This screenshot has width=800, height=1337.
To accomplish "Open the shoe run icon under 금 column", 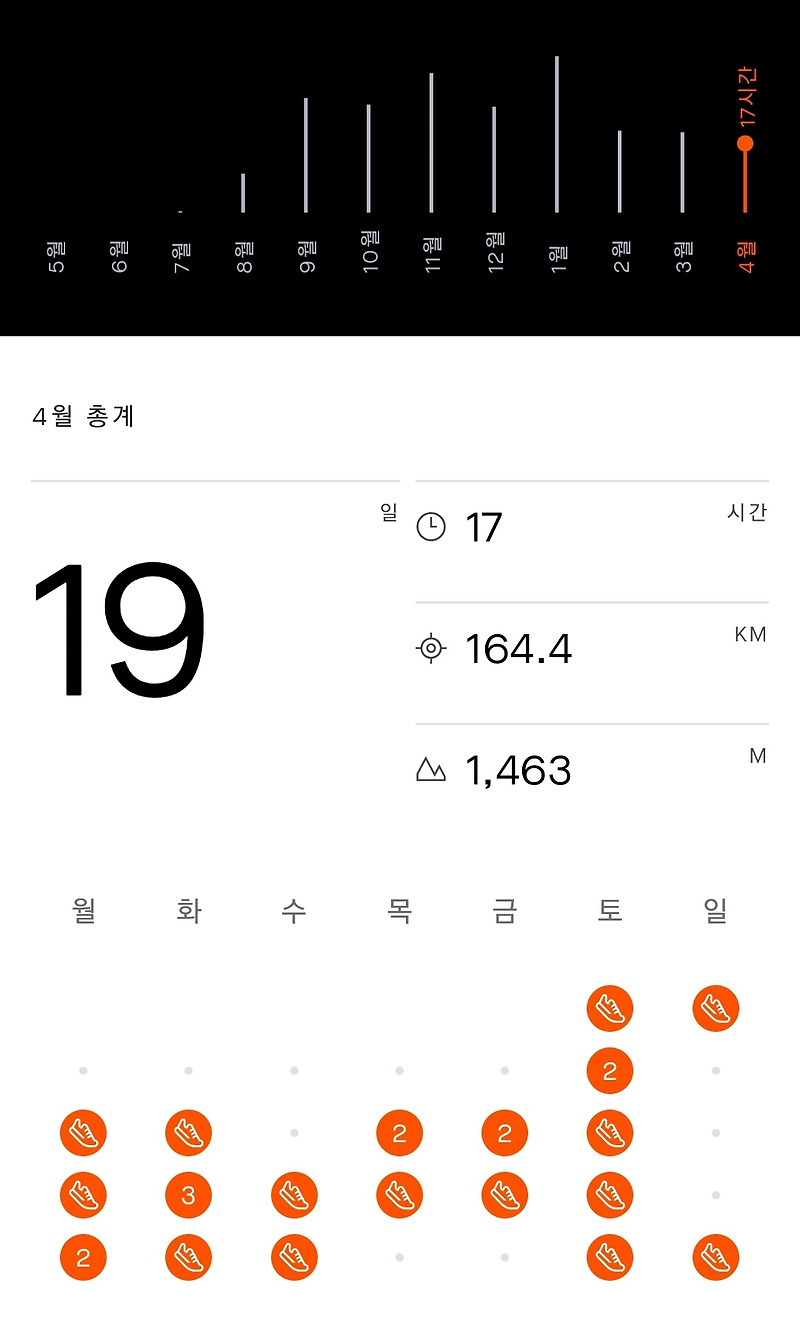I will pos(504,1195).
